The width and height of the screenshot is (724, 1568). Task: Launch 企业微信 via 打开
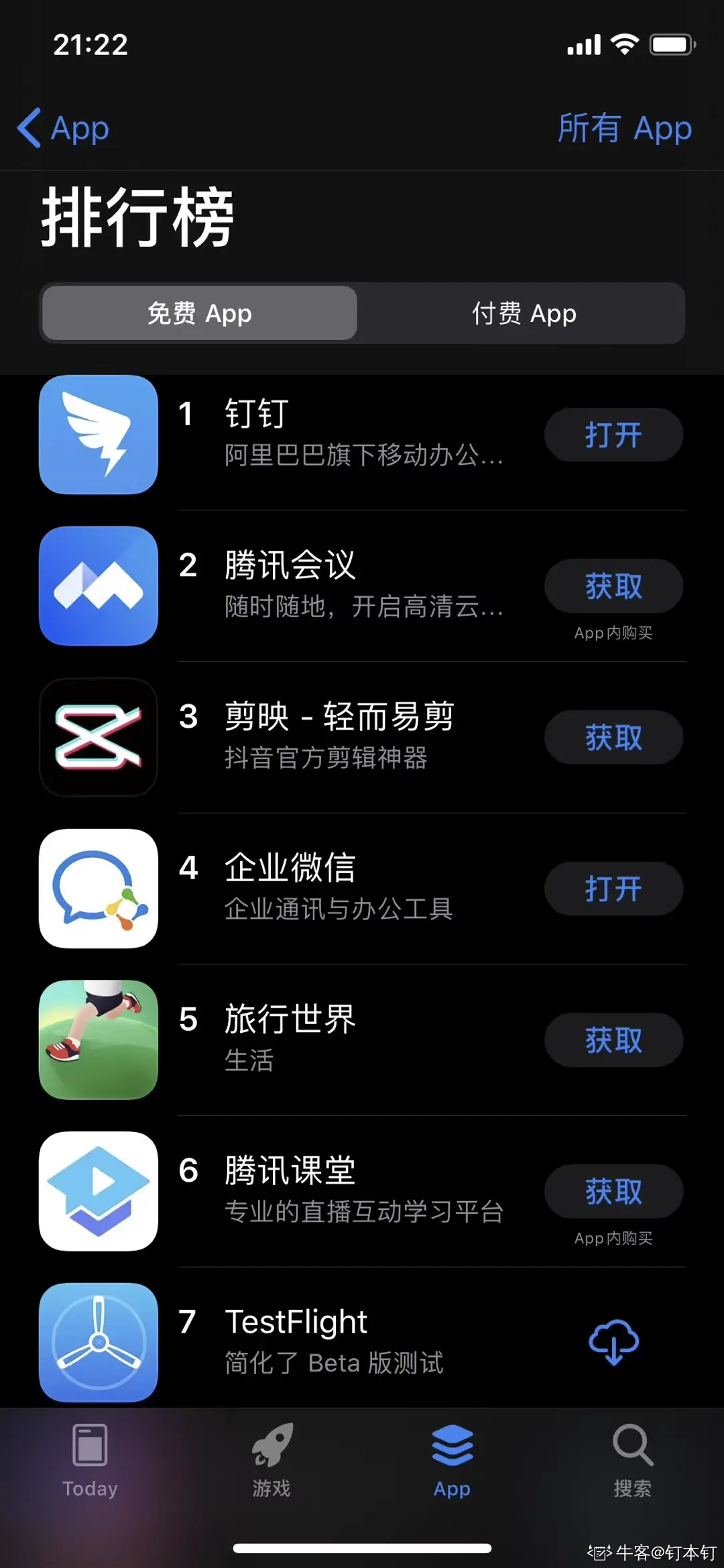[613, 889]
